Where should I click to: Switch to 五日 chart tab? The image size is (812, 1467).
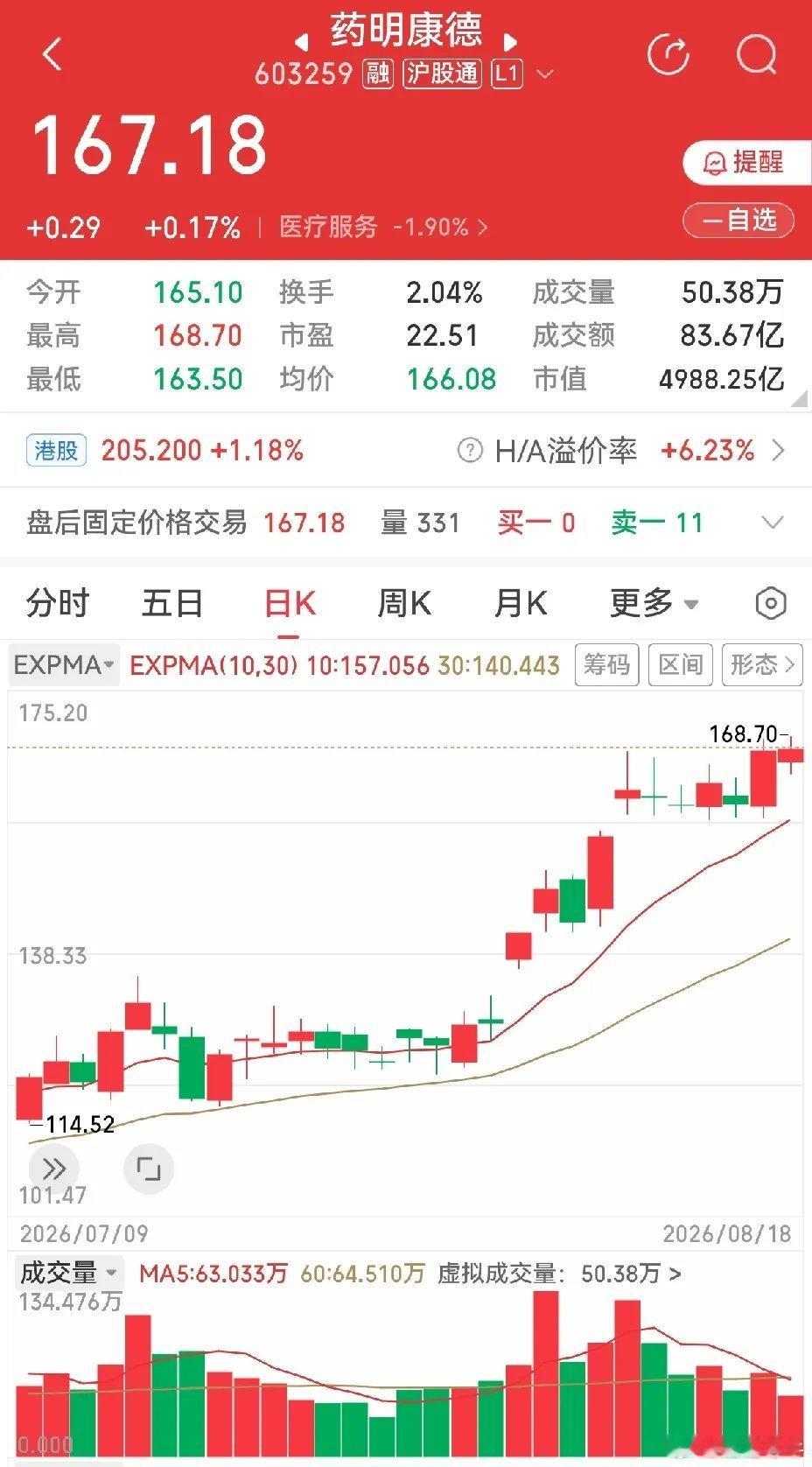point(172,603)
